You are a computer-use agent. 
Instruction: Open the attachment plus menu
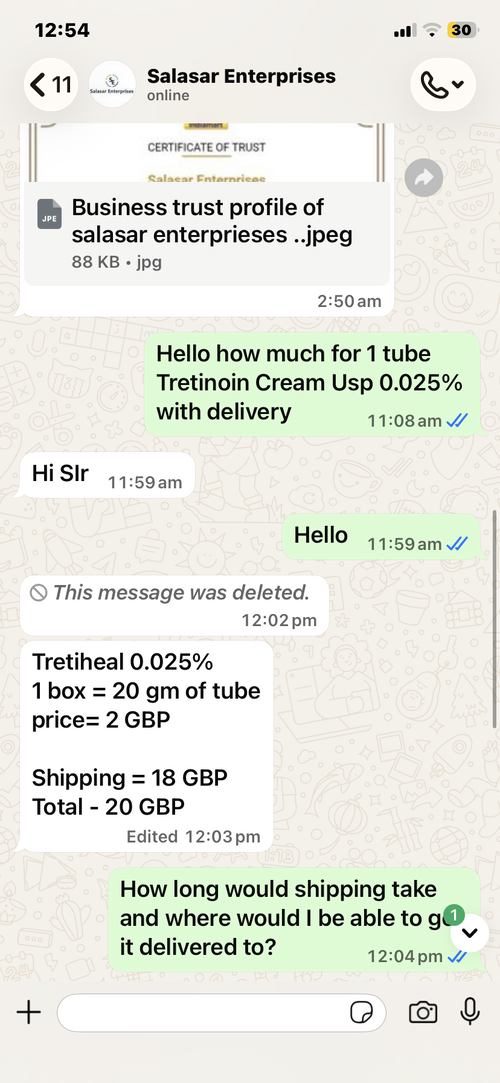click(x=28, y=1013)
